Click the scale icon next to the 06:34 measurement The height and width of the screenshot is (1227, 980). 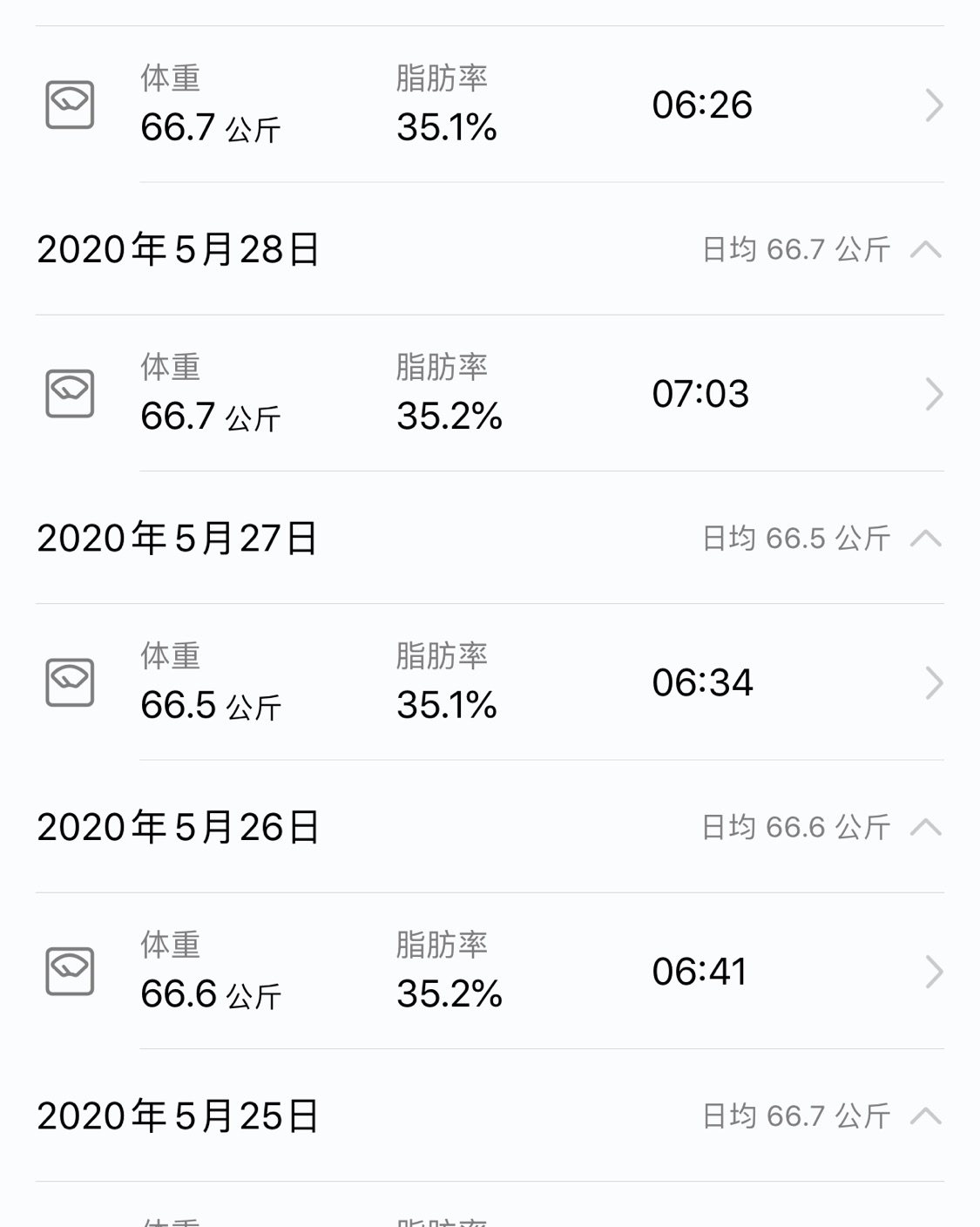pyautogui.click(x=70, y=682)
